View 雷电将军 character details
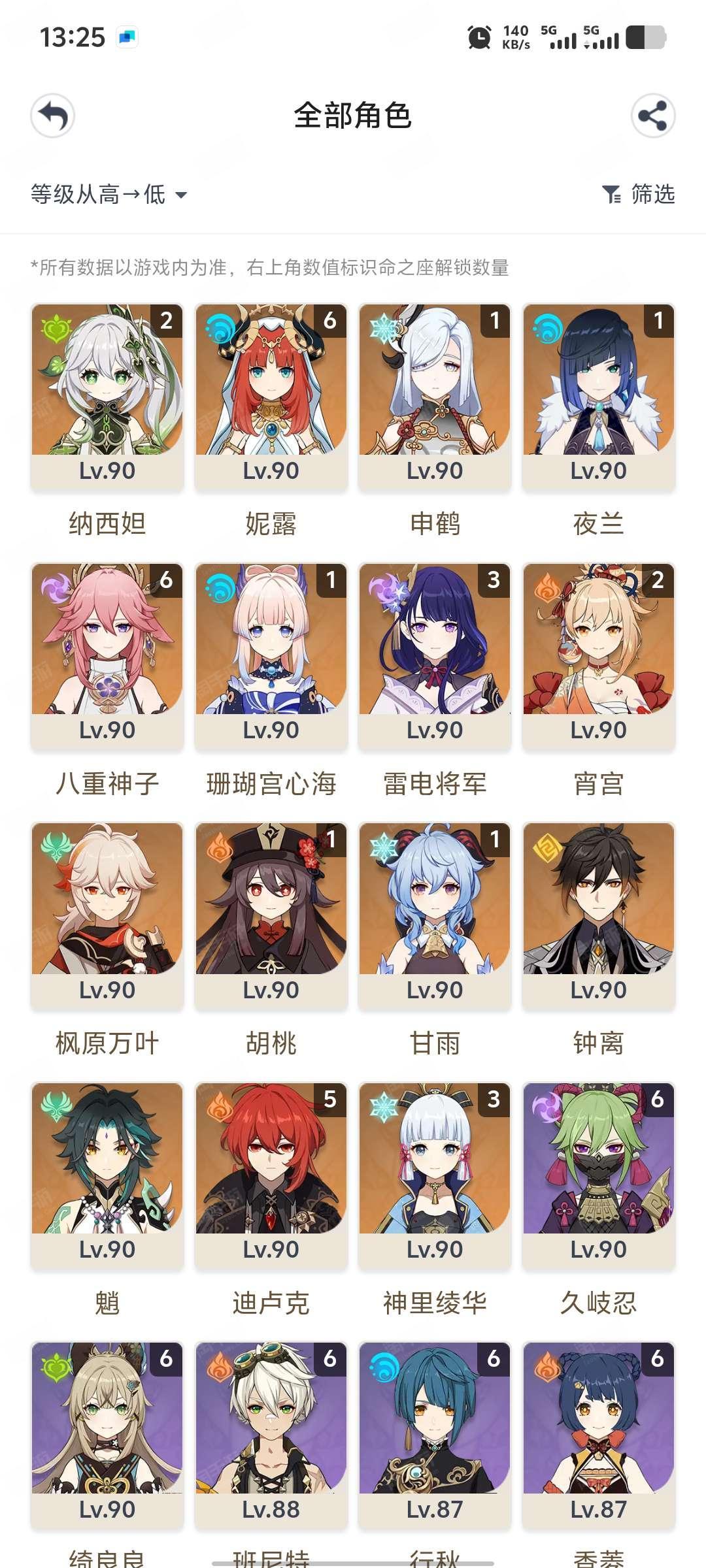Image resolution: width=706 pixels, height=1568 pixels. click(x=435, y=655)
